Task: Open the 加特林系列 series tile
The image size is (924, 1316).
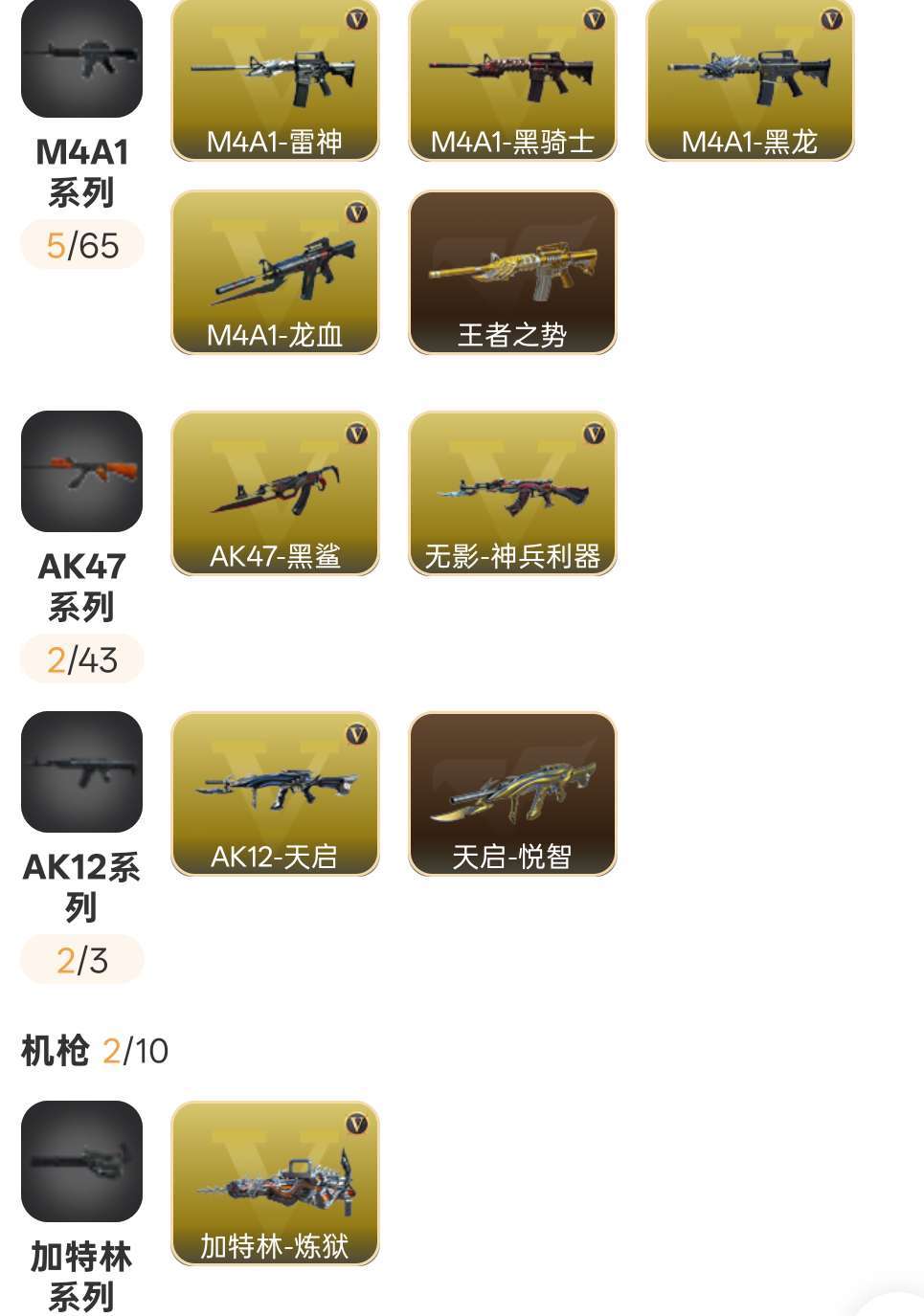Action: coord(81,1161)
